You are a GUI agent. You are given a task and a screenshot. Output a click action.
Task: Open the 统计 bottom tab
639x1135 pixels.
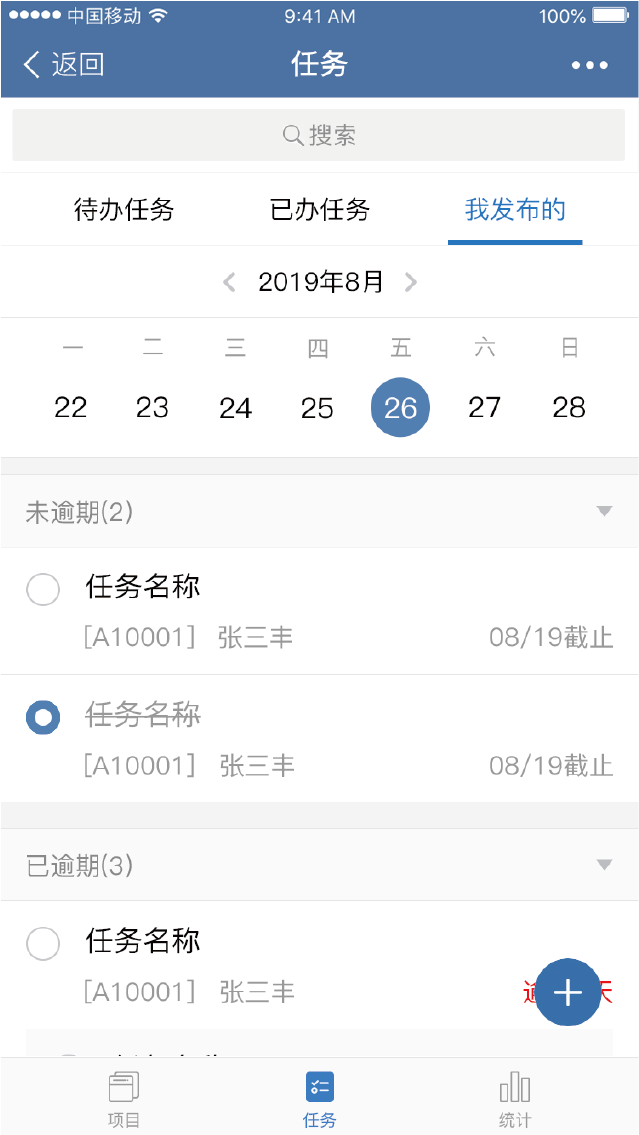[515, 1098]
